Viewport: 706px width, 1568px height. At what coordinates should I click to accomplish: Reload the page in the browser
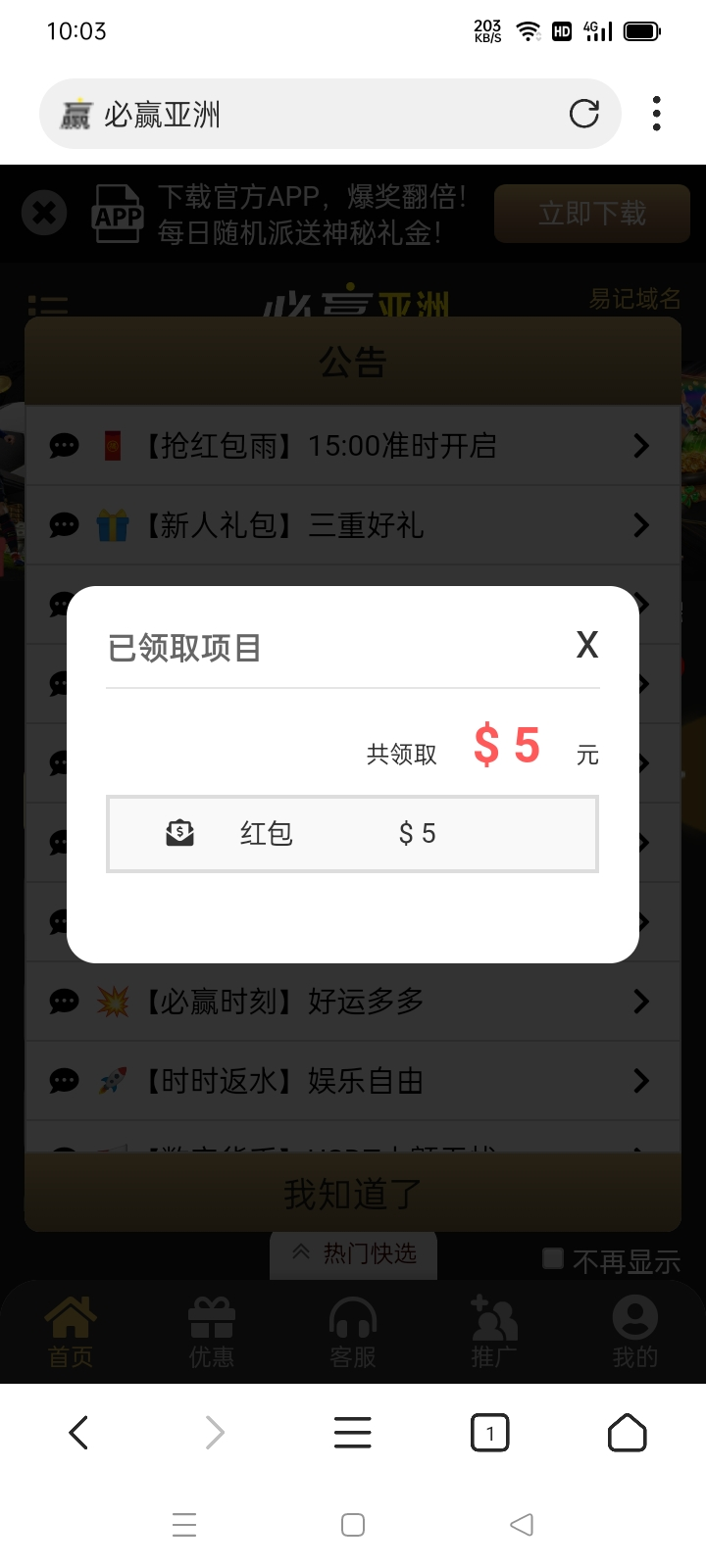point(584,115)
